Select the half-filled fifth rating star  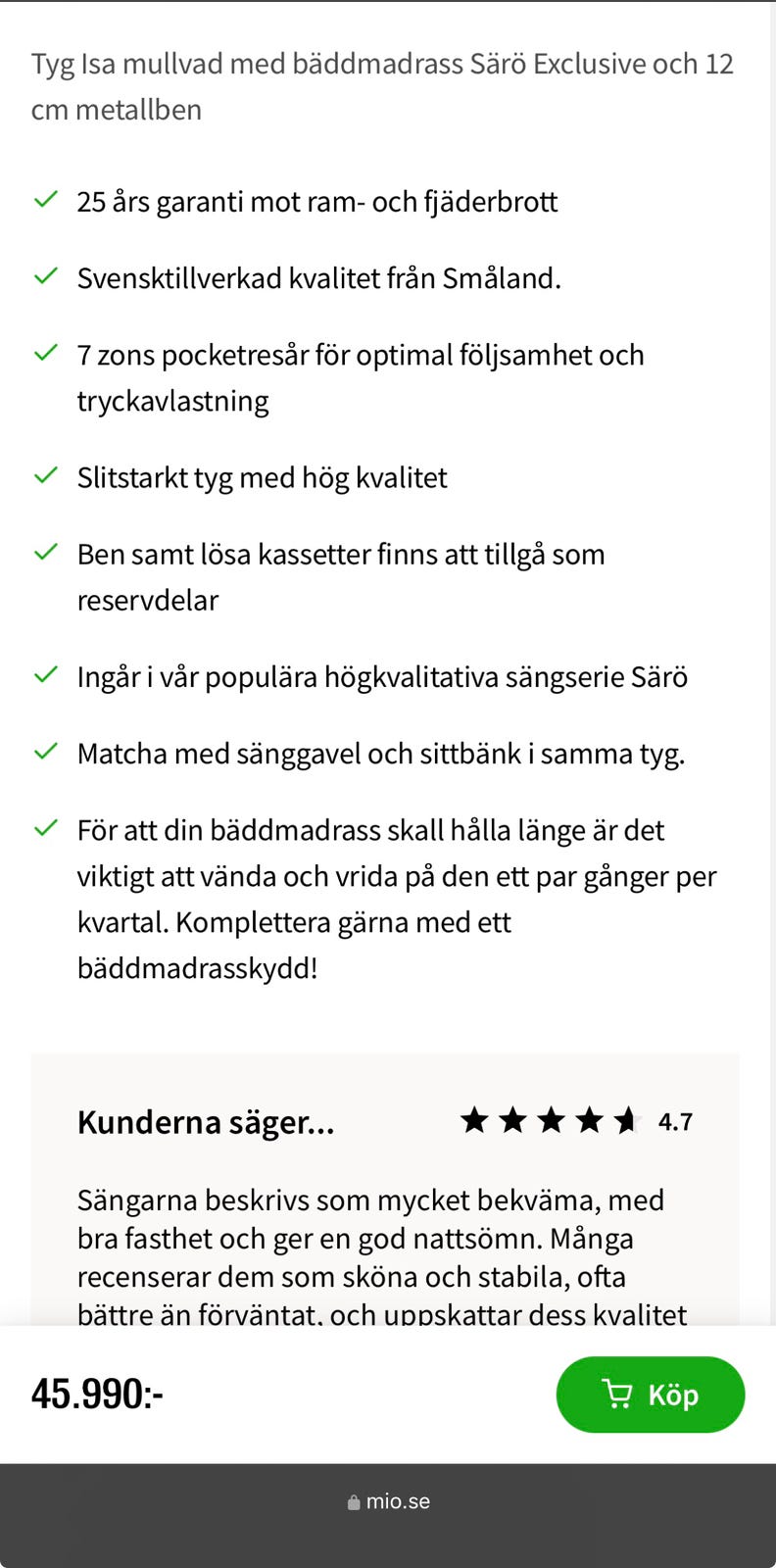pyautogui.click(x=627, y=1120)
